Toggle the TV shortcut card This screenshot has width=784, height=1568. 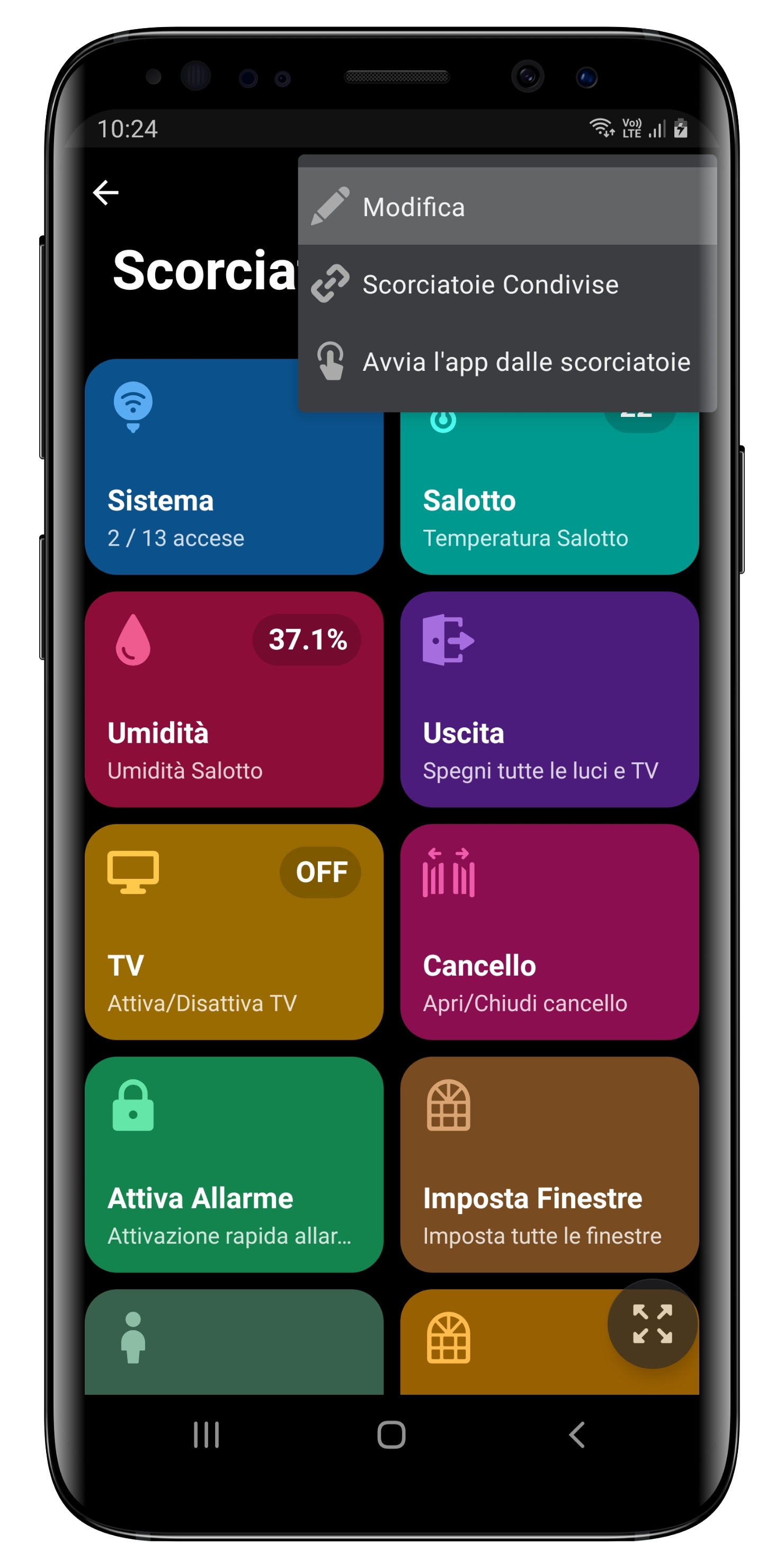tap(234, 931)
